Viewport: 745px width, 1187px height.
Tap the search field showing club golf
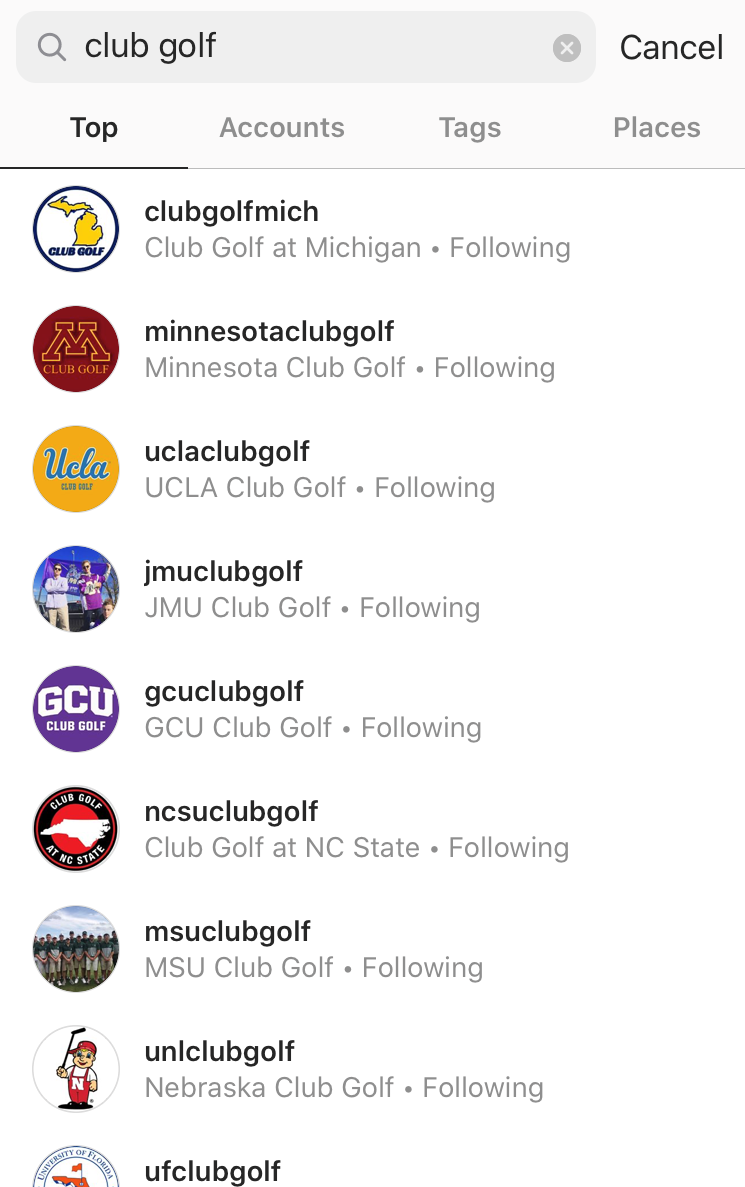click(300, 47)
